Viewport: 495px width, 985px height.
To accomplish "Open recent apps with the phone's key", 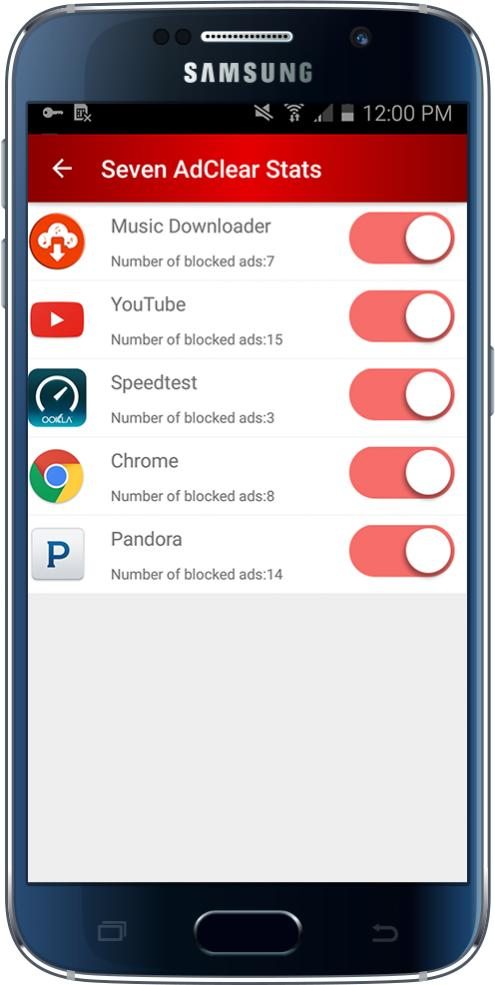I will 112,931.
